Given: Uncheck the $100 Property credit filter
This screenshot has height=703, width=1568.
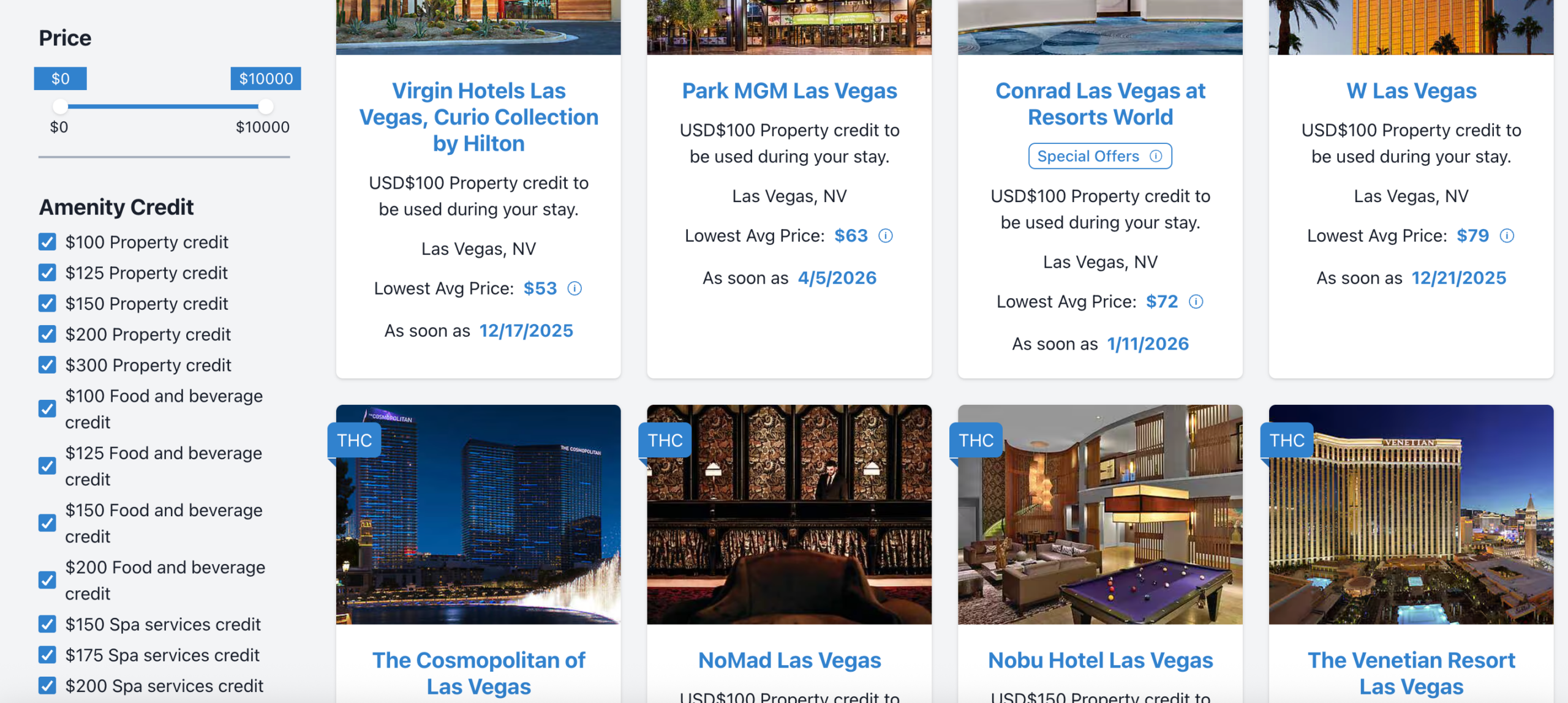Looking at the screenshot, I should pyautogui.click(x=47, y=242).
